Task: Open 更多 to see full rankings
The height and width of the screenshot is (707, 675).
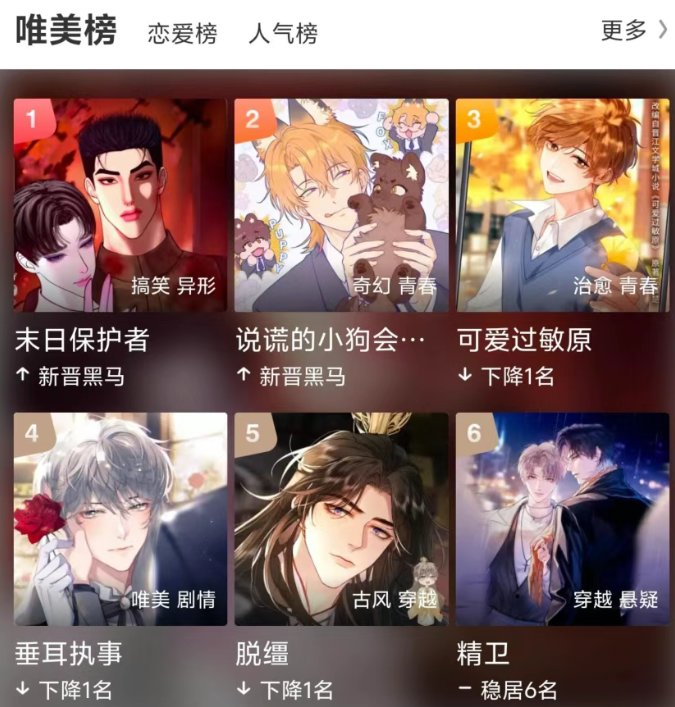Action: pos(633,30)
